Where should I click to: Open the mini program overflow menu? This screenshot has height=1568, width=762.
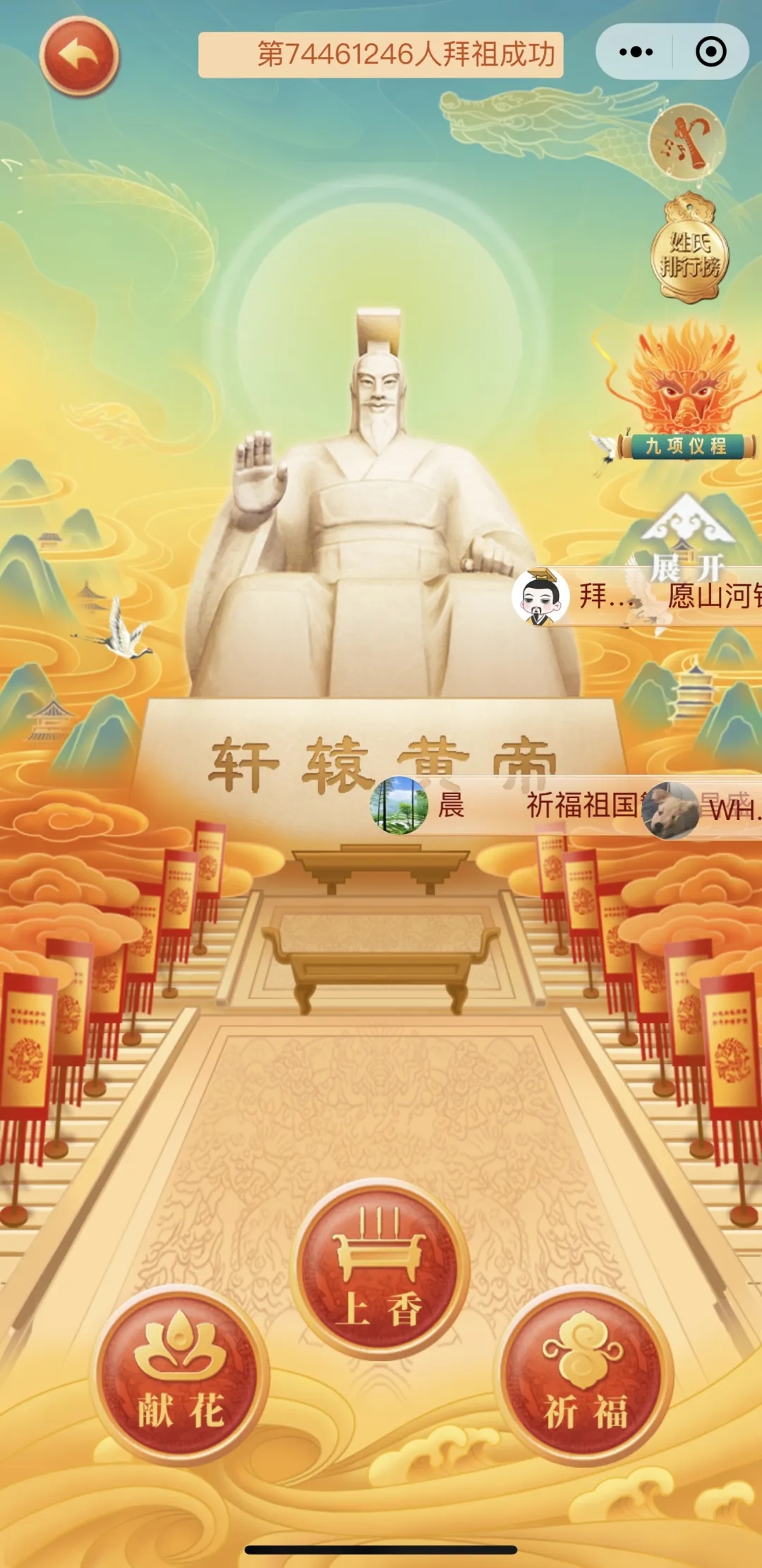click(x=636, y=52)
